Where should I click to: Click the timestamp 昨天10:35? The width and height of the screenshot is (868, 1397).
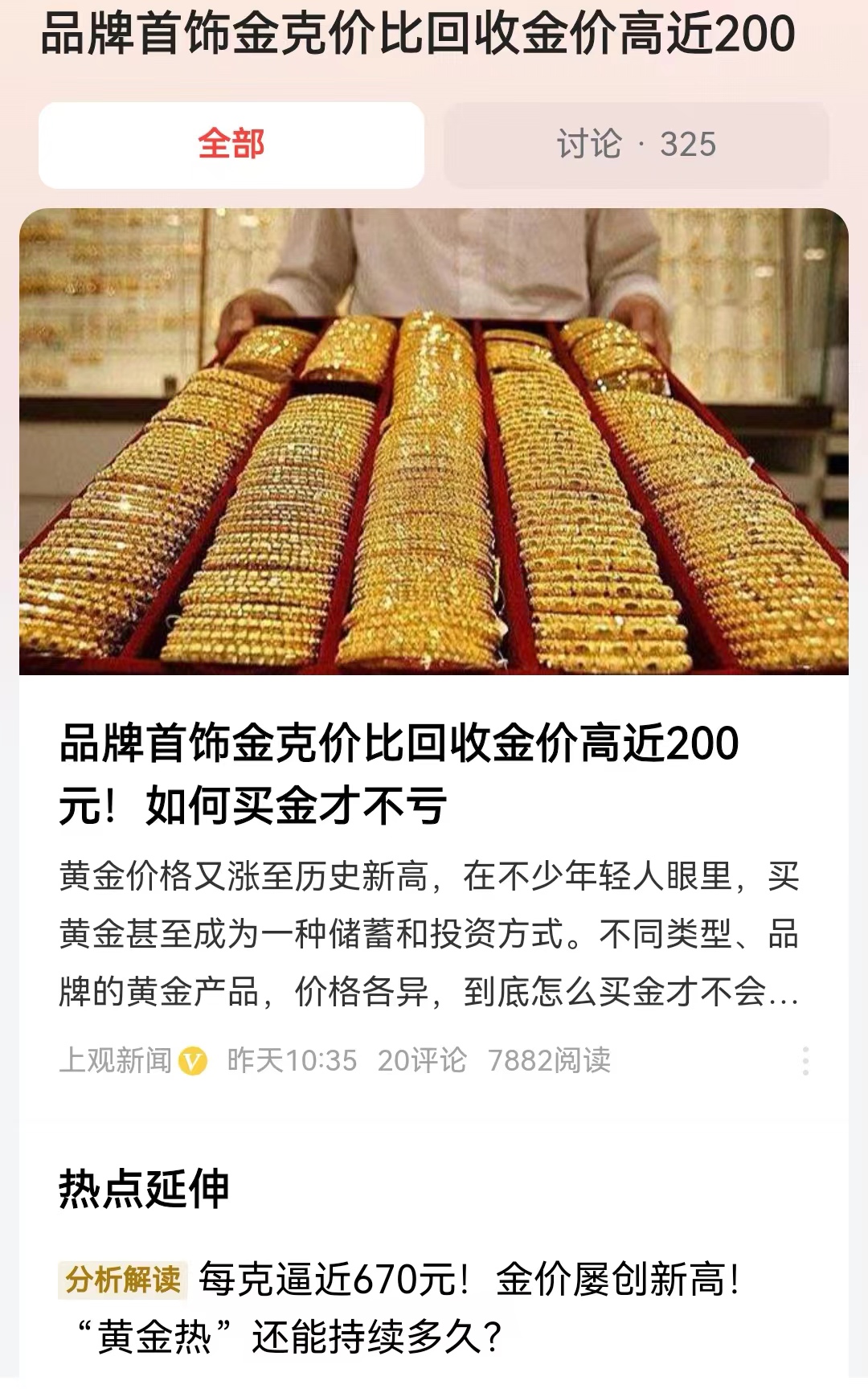pyautogui.click(x=293, y=1061)
